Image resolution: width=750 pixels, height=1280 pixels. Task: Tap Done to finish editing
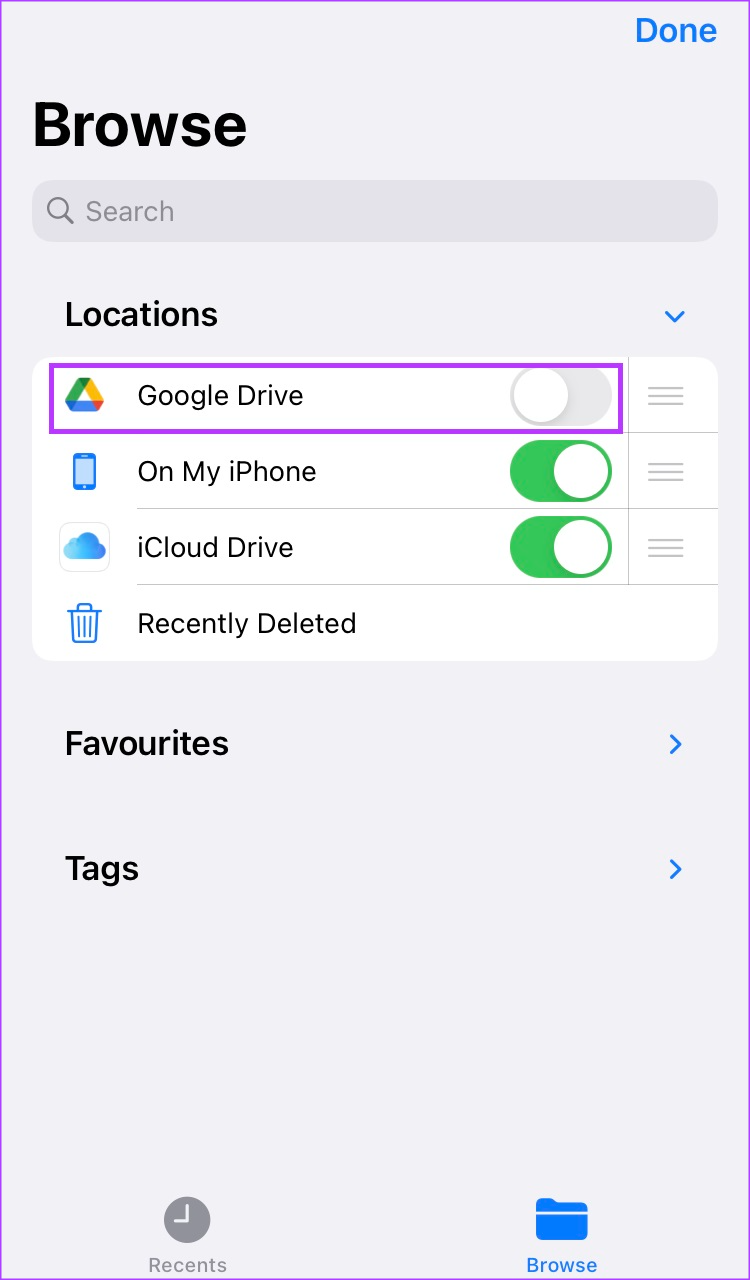pos(675,30)
